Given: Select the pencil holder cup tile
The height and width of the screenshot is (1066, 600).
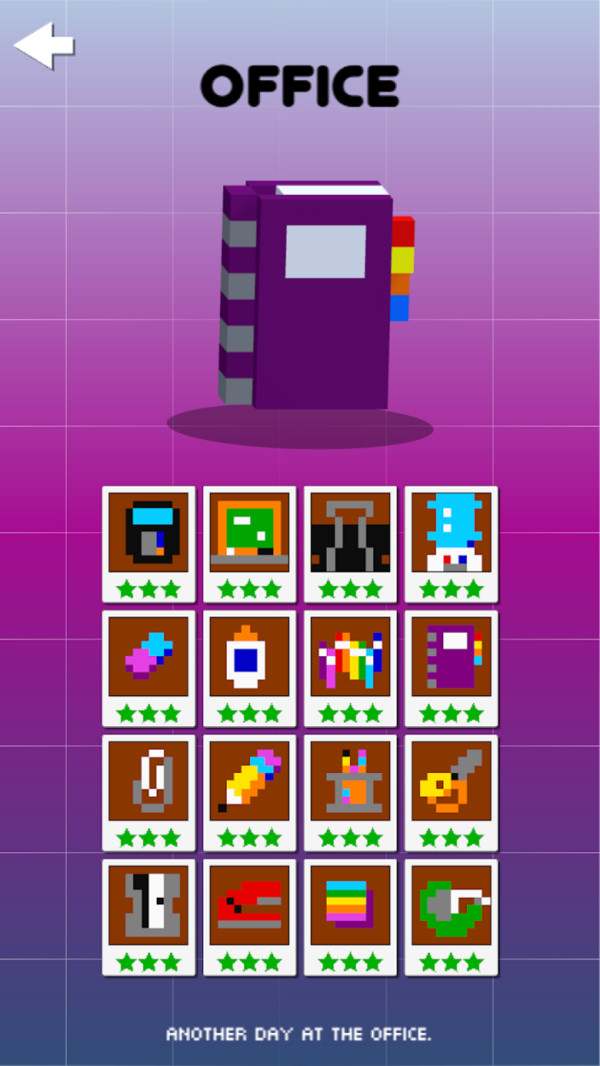Looking at the screenshot, I should pos(350,792).
